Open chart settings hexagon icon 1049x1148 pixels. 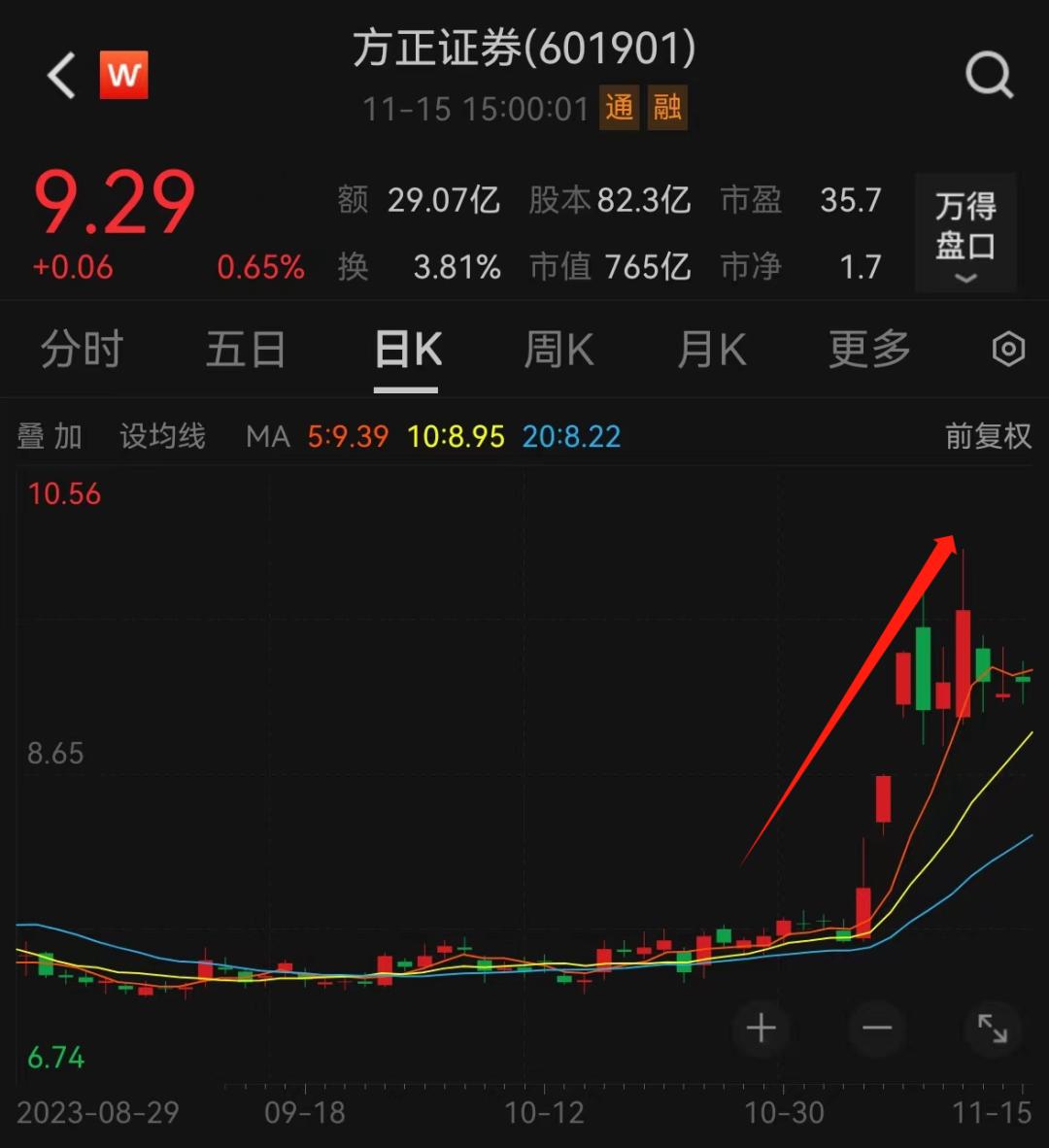click(1008, 350)
